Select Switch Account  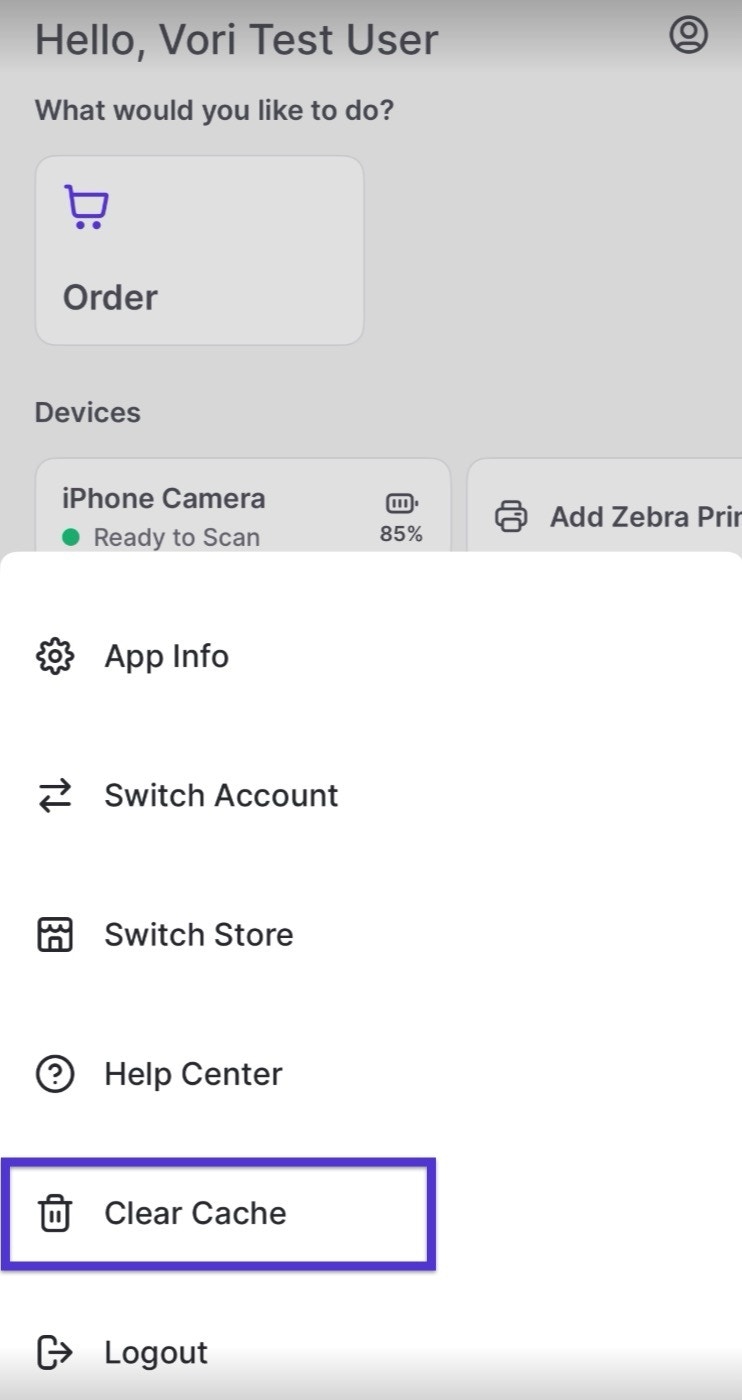220,796
